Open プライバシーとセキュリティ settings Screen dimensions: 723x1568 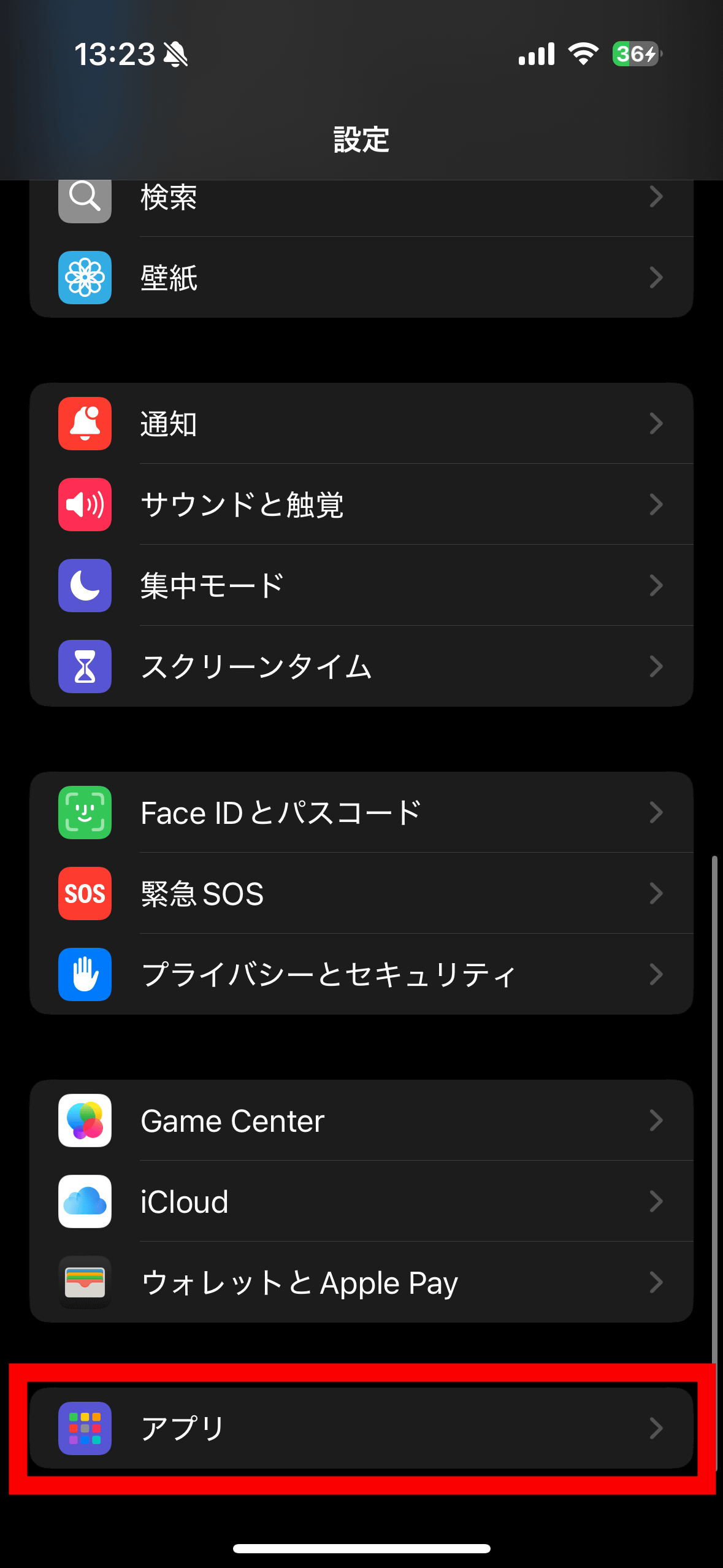click(x=361, y=974)
